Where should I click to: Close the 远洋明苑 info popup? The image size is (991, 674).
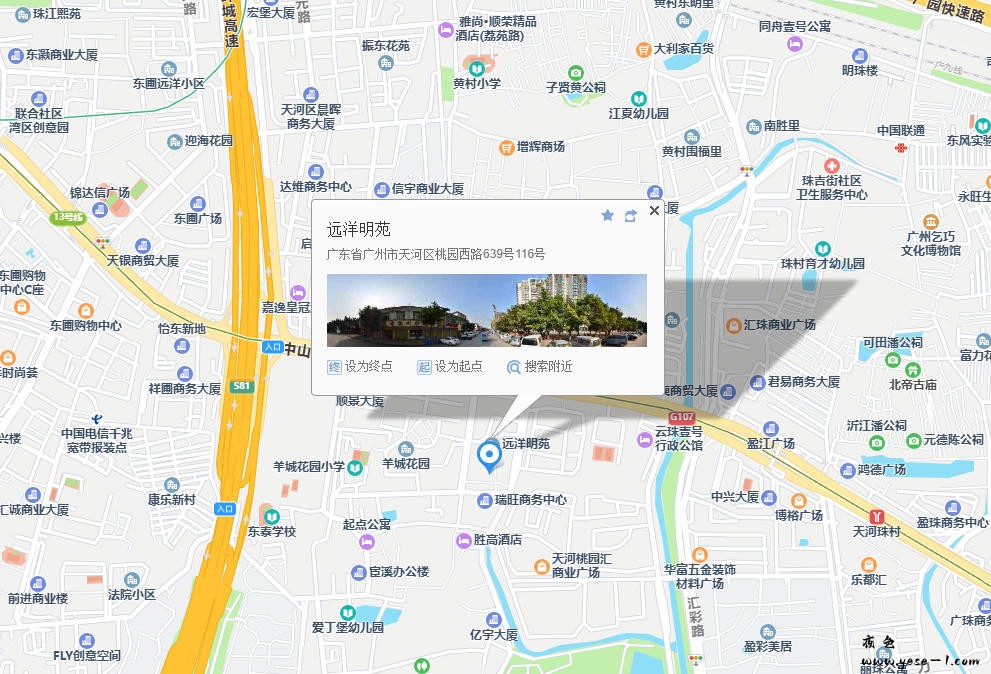(x=654, y=210)
